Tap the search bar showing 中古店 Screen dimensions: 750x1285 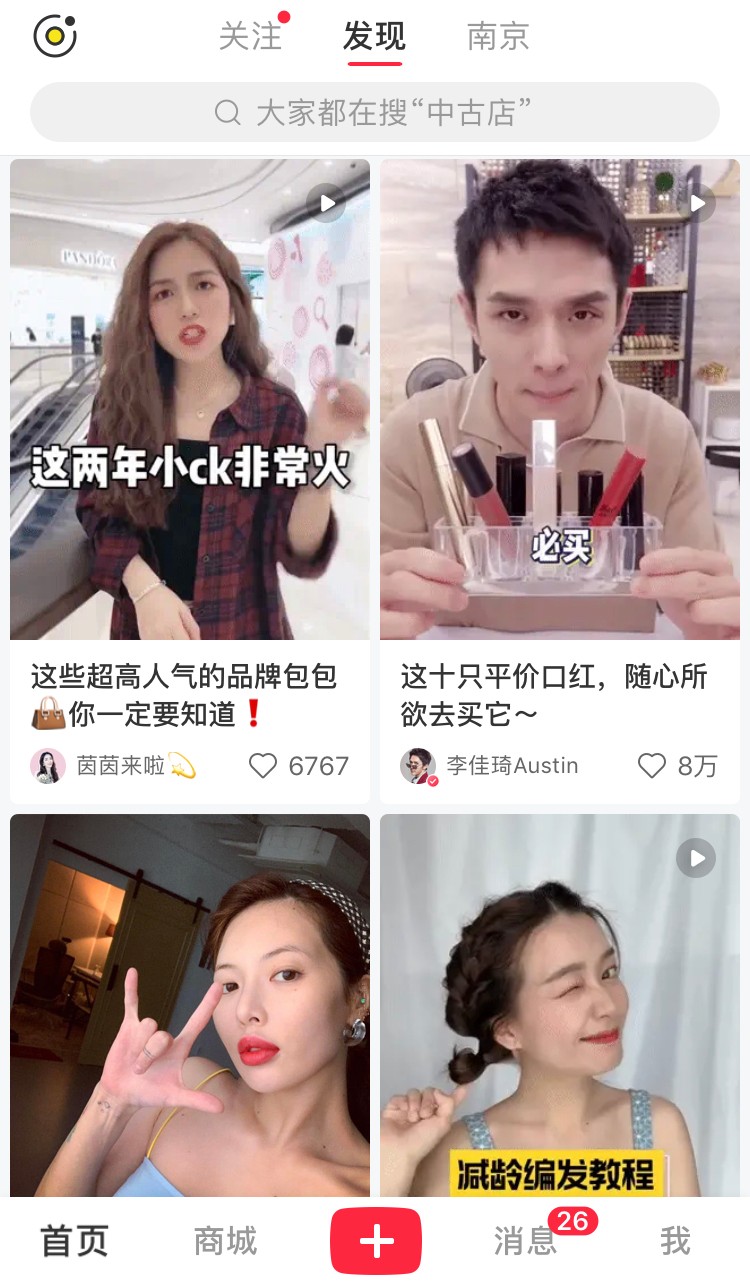point(375,112)
